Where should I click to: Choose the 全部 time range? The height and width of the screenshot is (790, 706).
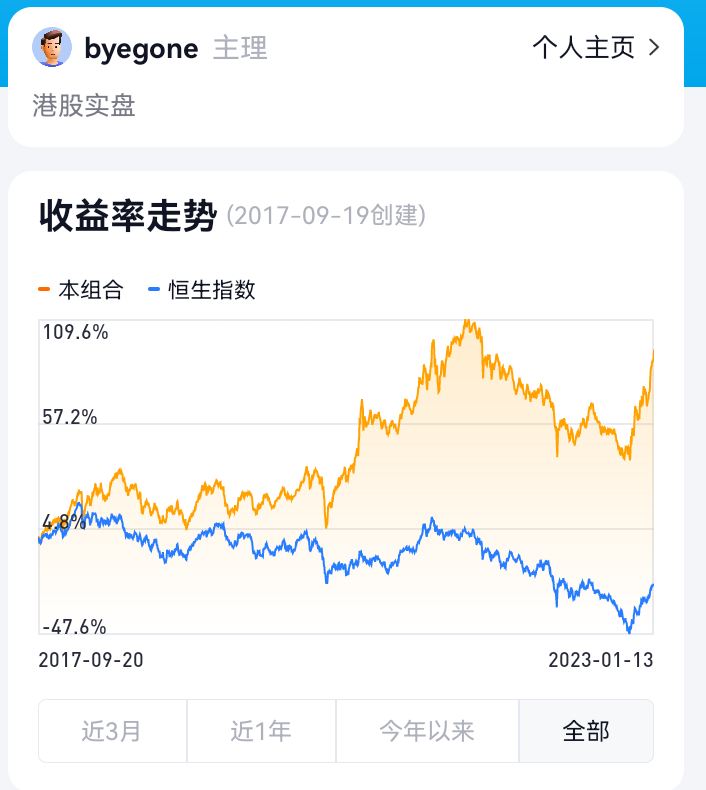coord(586,731)
